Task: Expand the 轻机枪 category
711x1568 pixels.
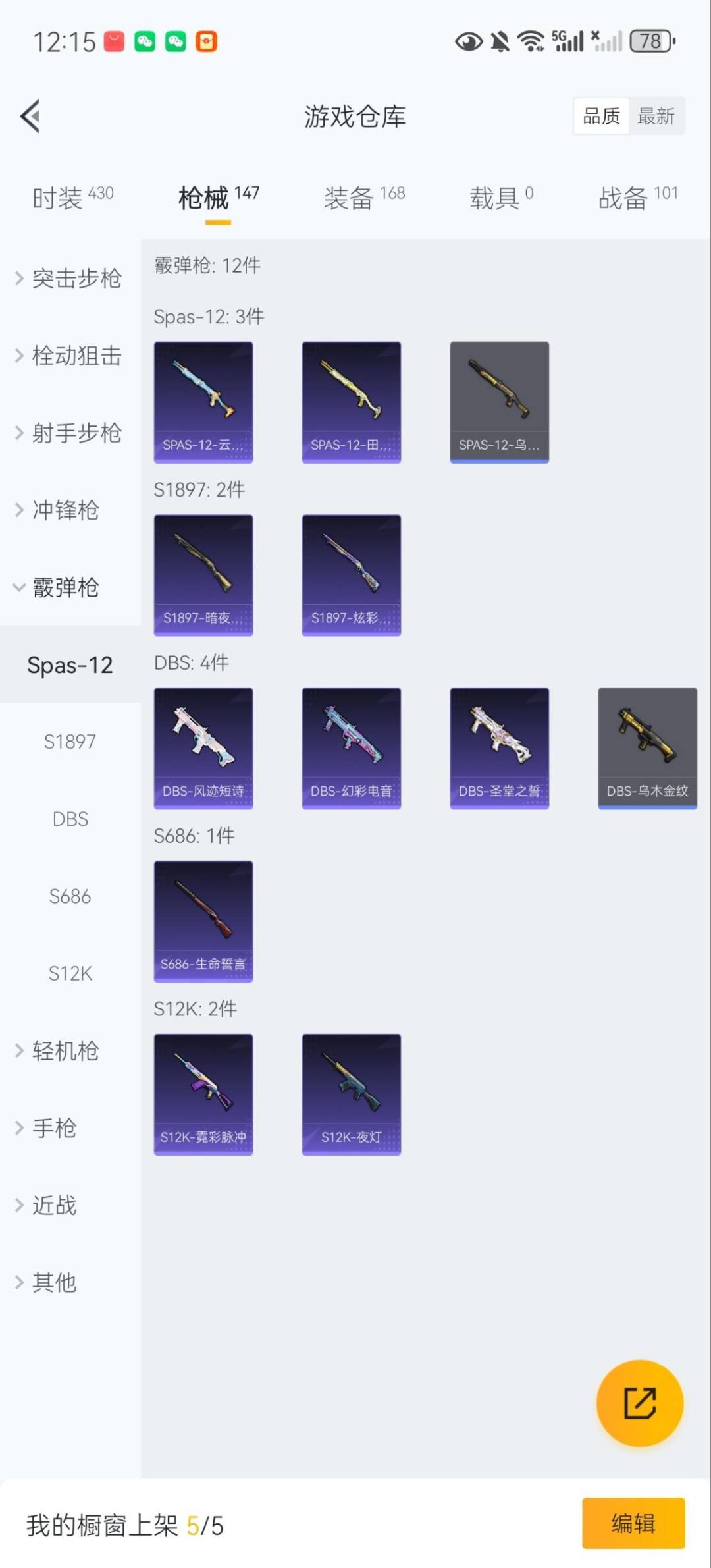Action: click(58, 1051)
